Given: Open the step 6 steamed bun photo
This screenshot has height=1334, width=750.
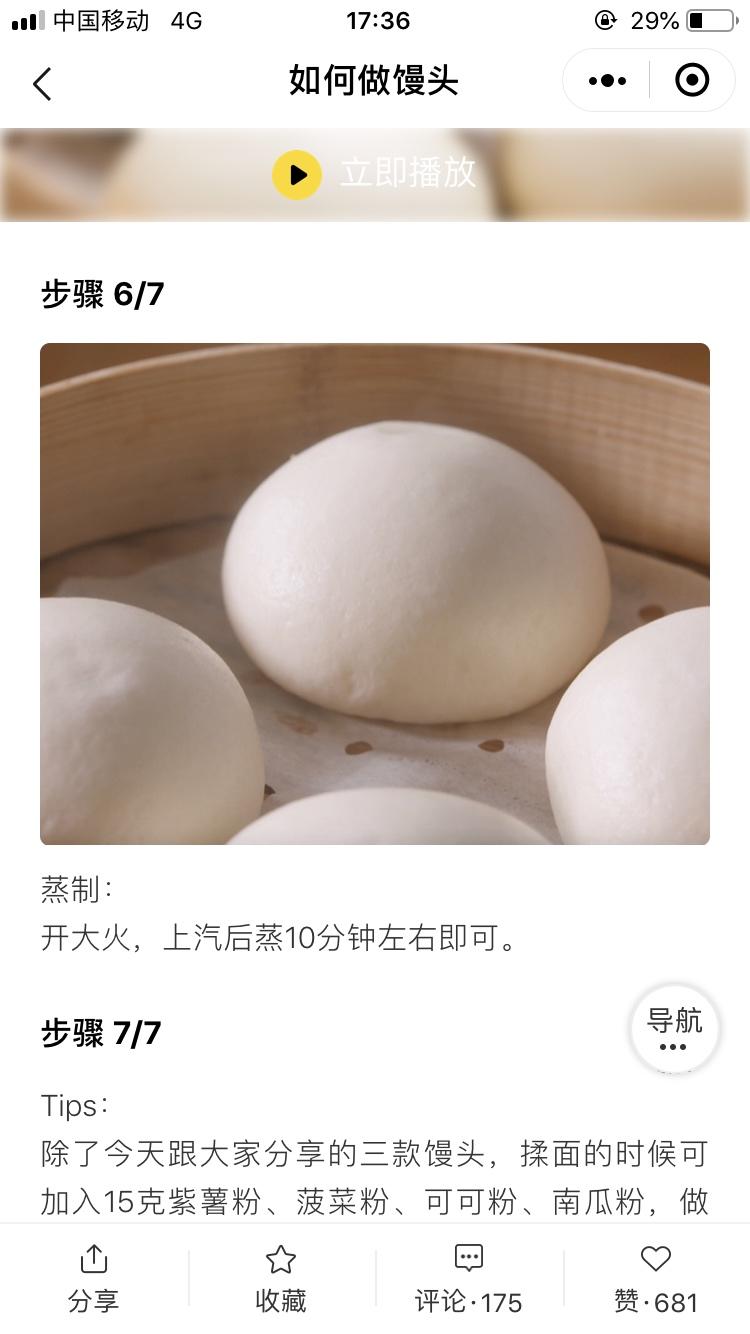Looking at the screenshot, I should click(x=375, y=594).
